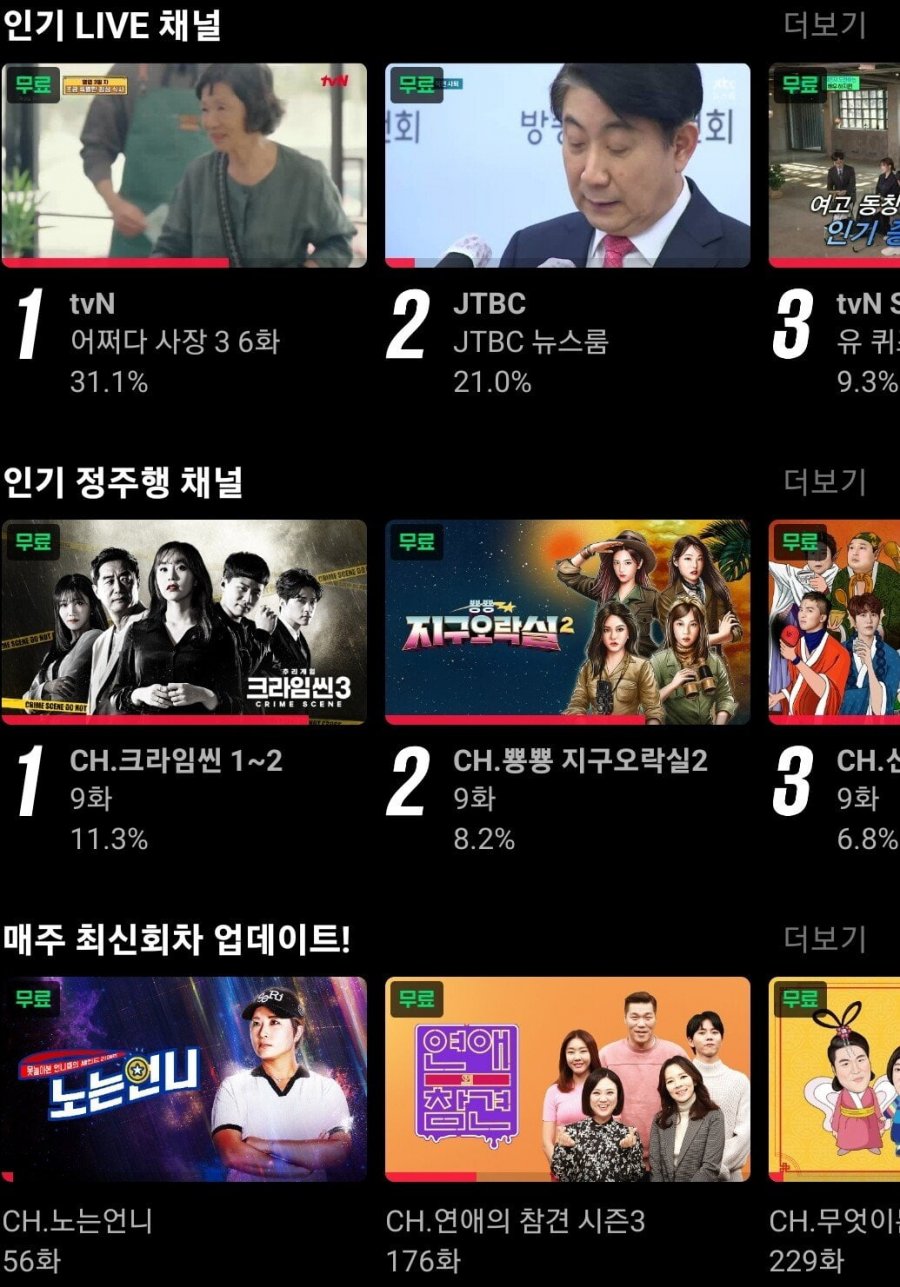Open 더보기 for 인기 정주행 채널
This screenshot has width=900, height=1287.
click(824, 482)
